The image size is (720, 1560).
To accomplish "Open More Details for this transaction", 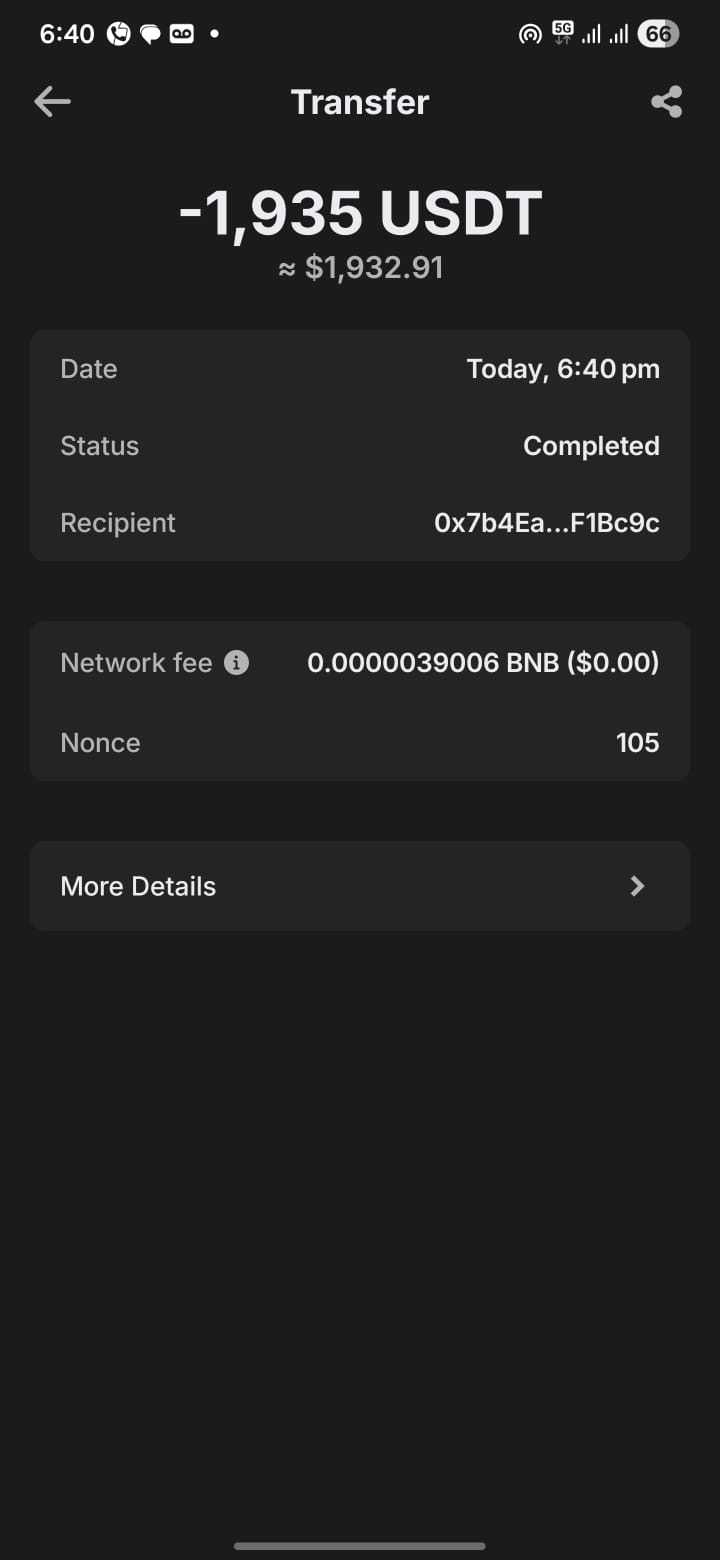I will click(359, 886).
